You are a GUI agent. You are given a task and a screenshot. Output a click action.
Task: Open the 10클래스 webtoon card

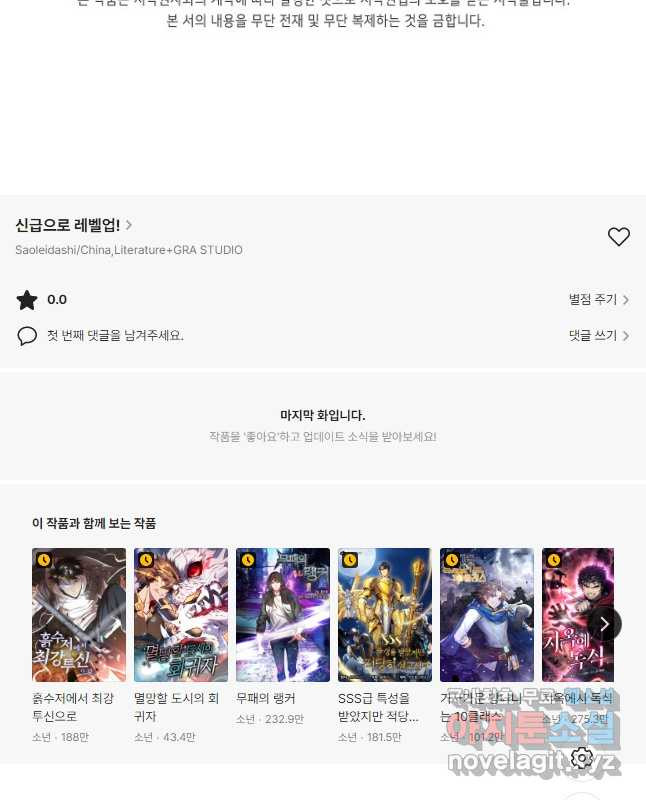487,615
